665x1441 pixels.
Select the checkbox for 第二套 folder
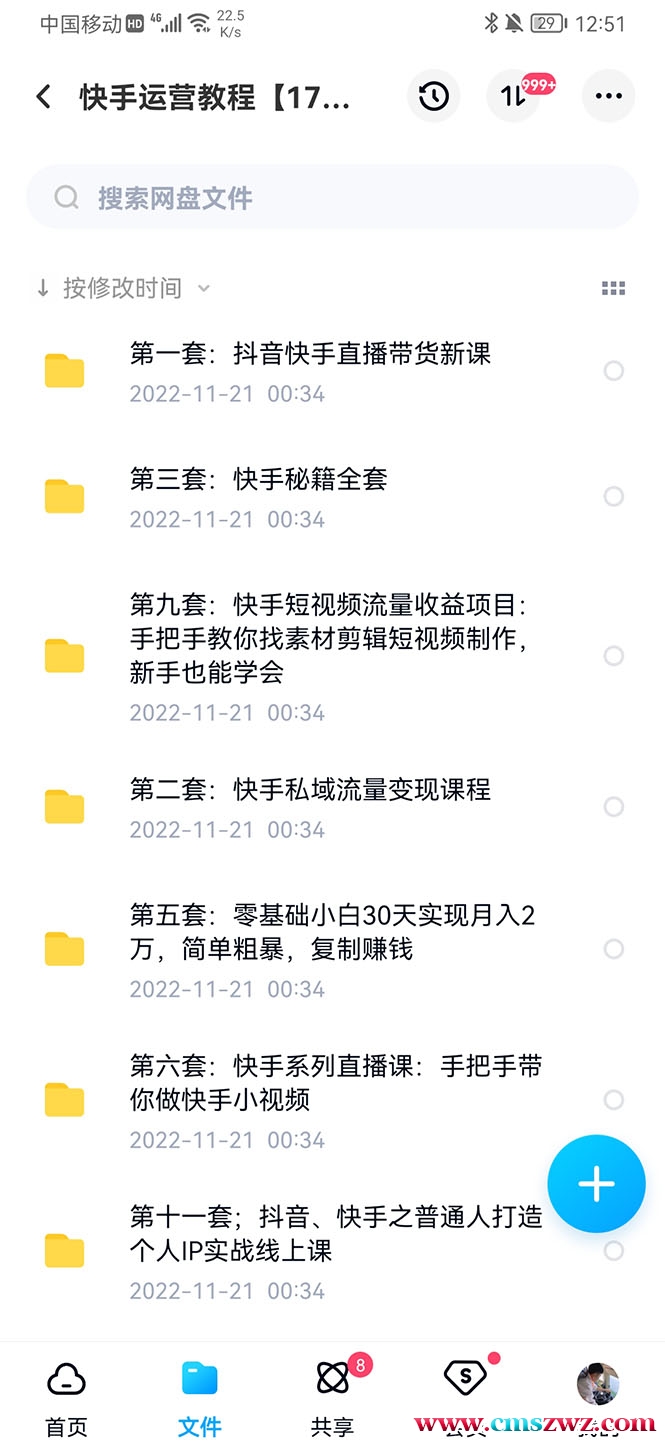coord(614,807)
